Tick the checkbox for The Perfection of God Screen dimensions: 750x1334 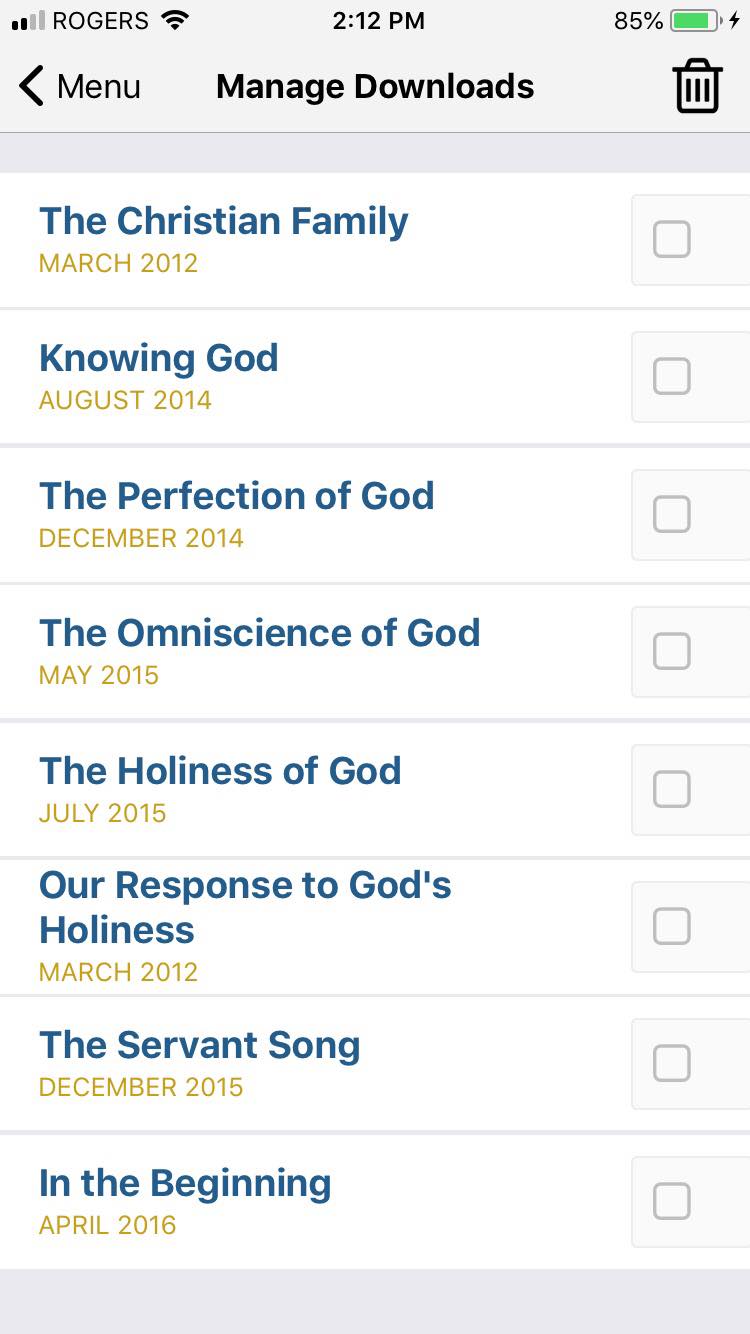[x=672, y=514]
